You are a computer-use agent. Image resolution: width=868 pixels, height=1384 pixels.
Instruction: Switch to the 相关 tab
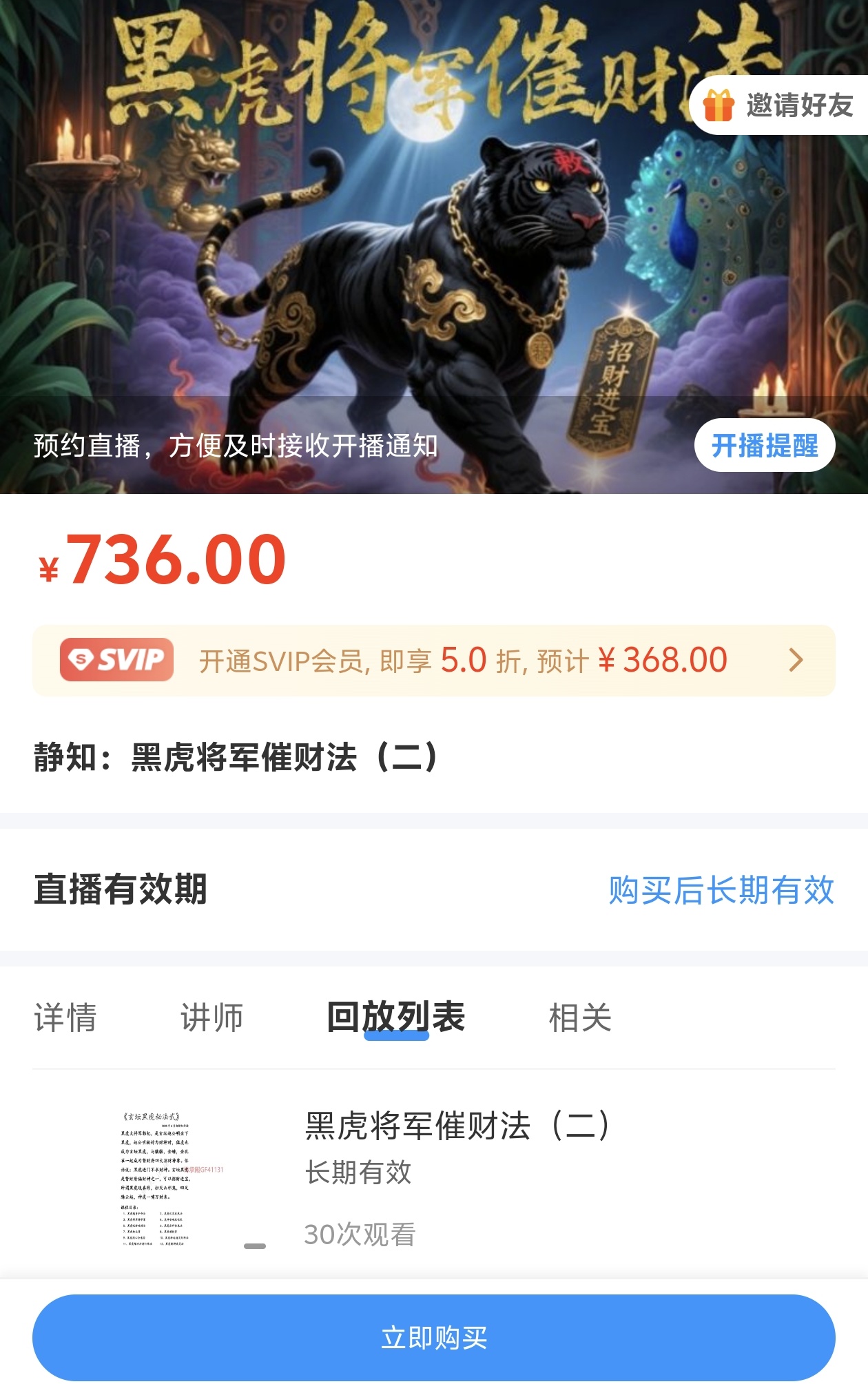[579, 1018]
